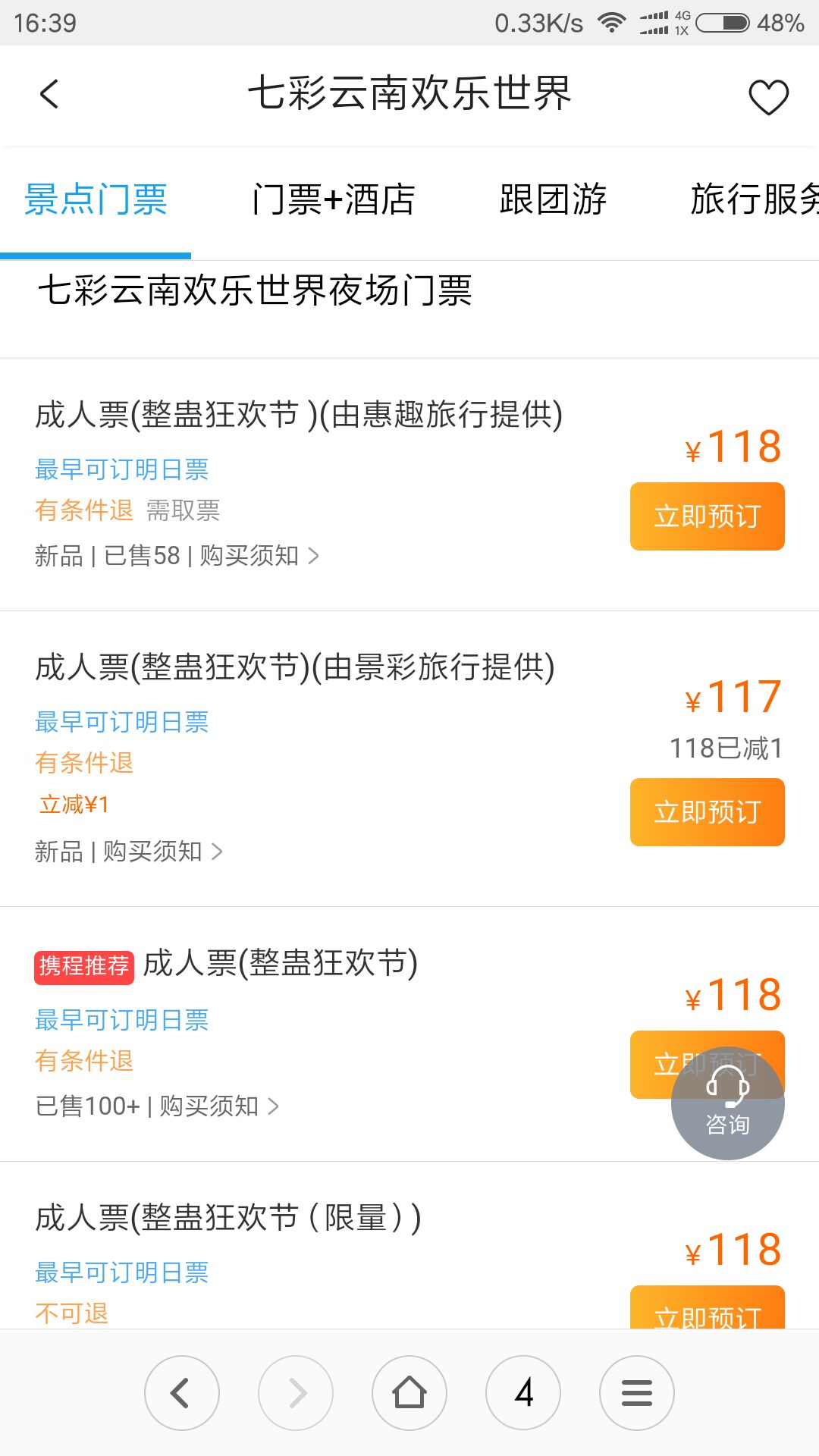819x1456 pixels.
Task: Select the 旅行服务 tab
Action: (x=755, y=199)
